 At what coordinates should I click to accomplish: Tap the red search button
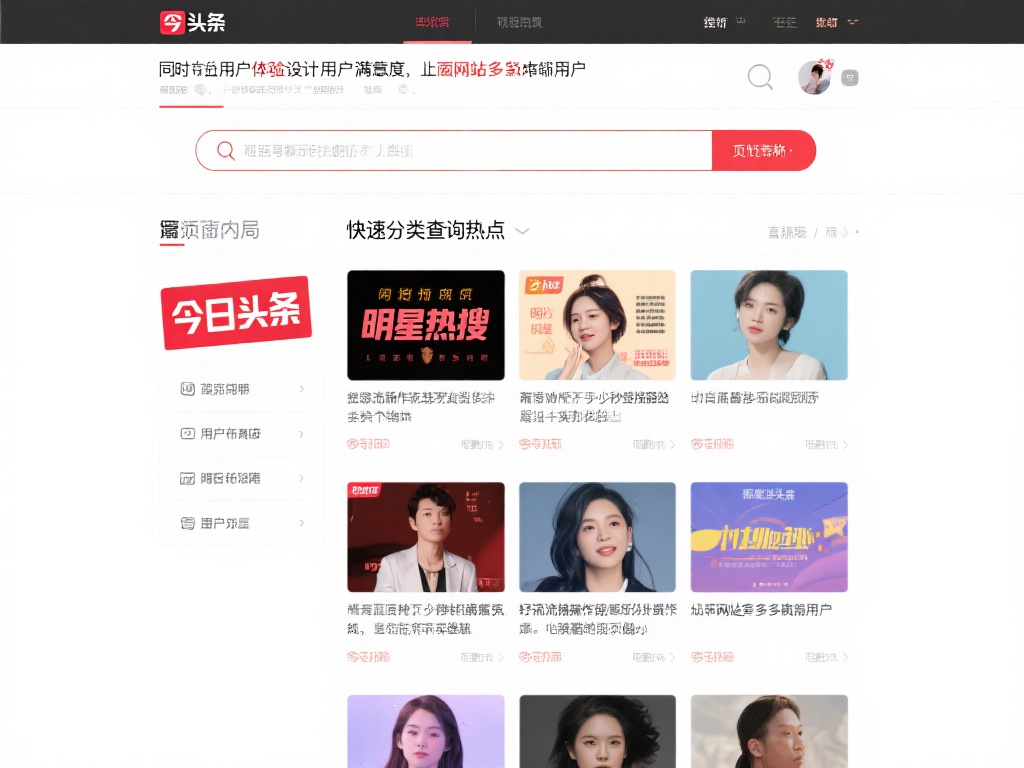[763, 151]
